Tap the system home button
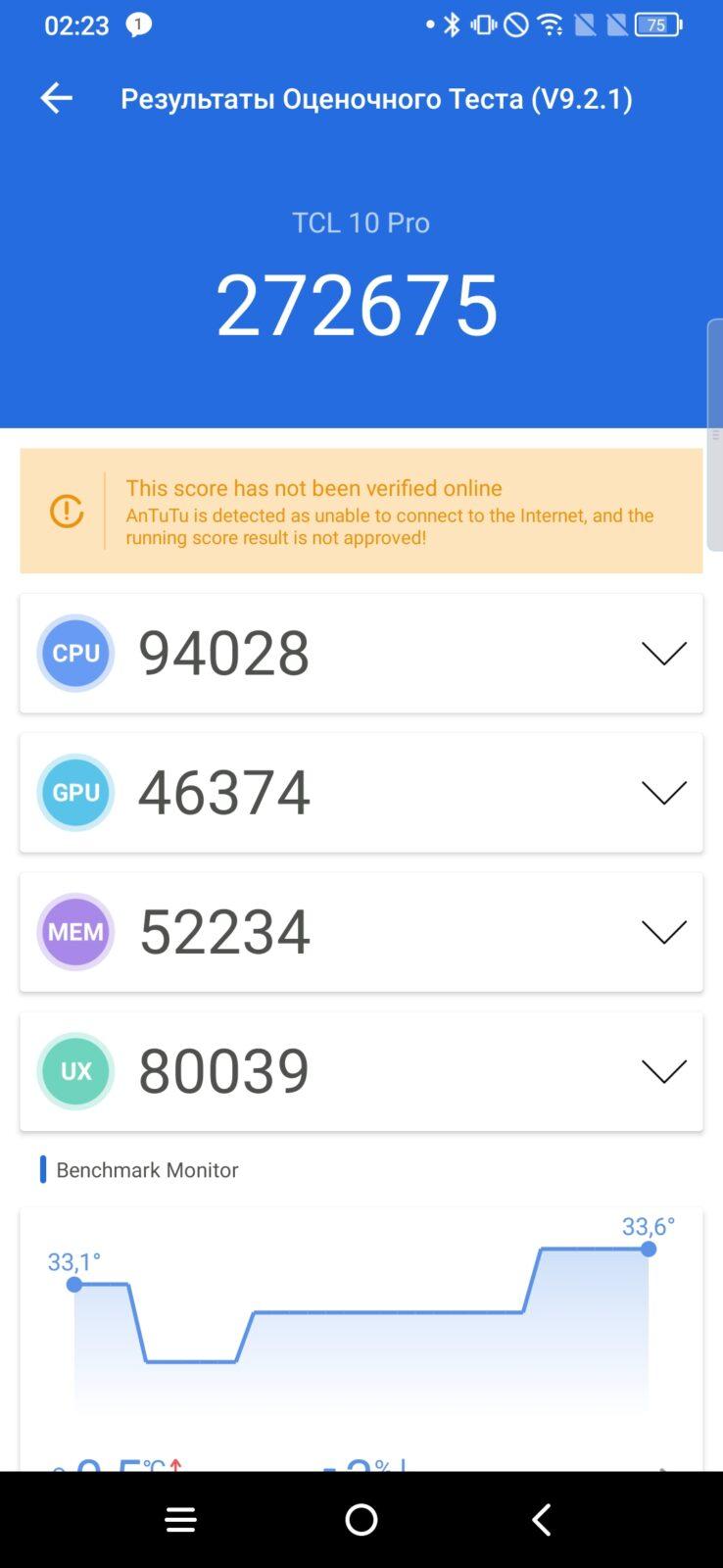 361,1520
